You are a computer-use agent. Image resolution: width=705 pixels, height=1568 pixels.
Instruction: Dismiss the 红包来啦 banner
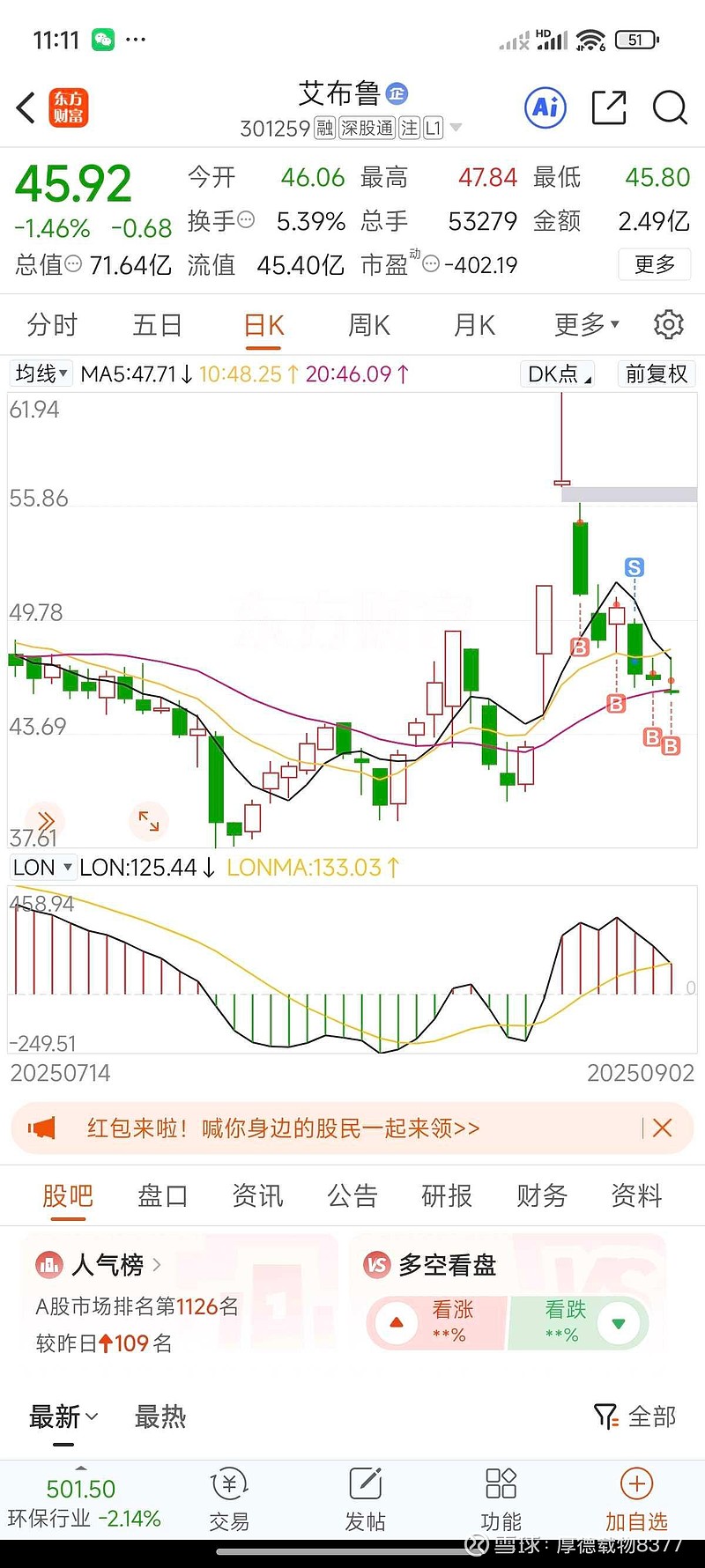(663, 1128)
